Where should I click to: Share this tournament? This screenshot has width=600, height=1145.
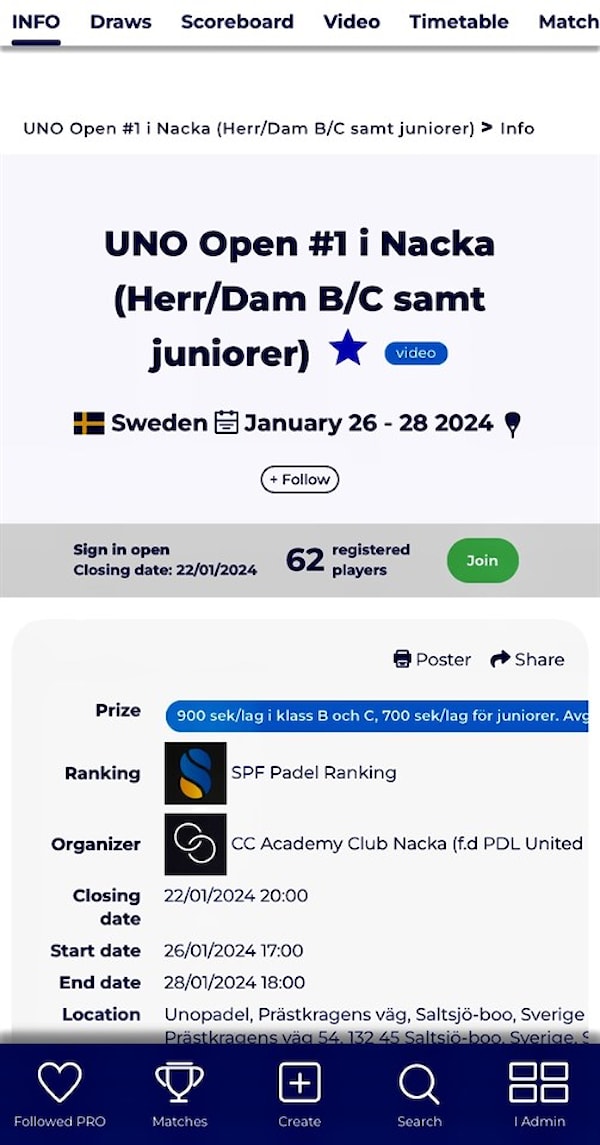click(x=527, y=659)
